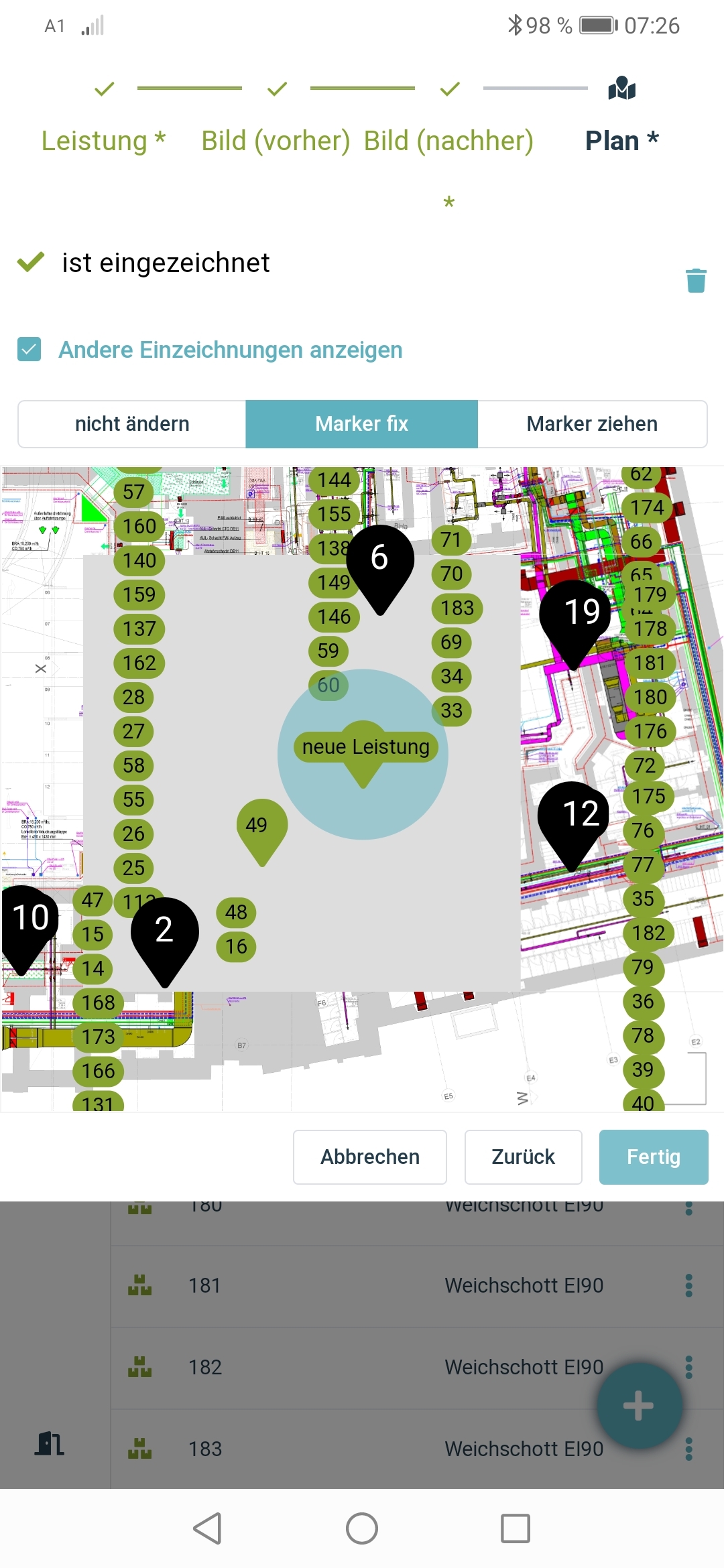Delete the drawn marker via trash icon

696,280
